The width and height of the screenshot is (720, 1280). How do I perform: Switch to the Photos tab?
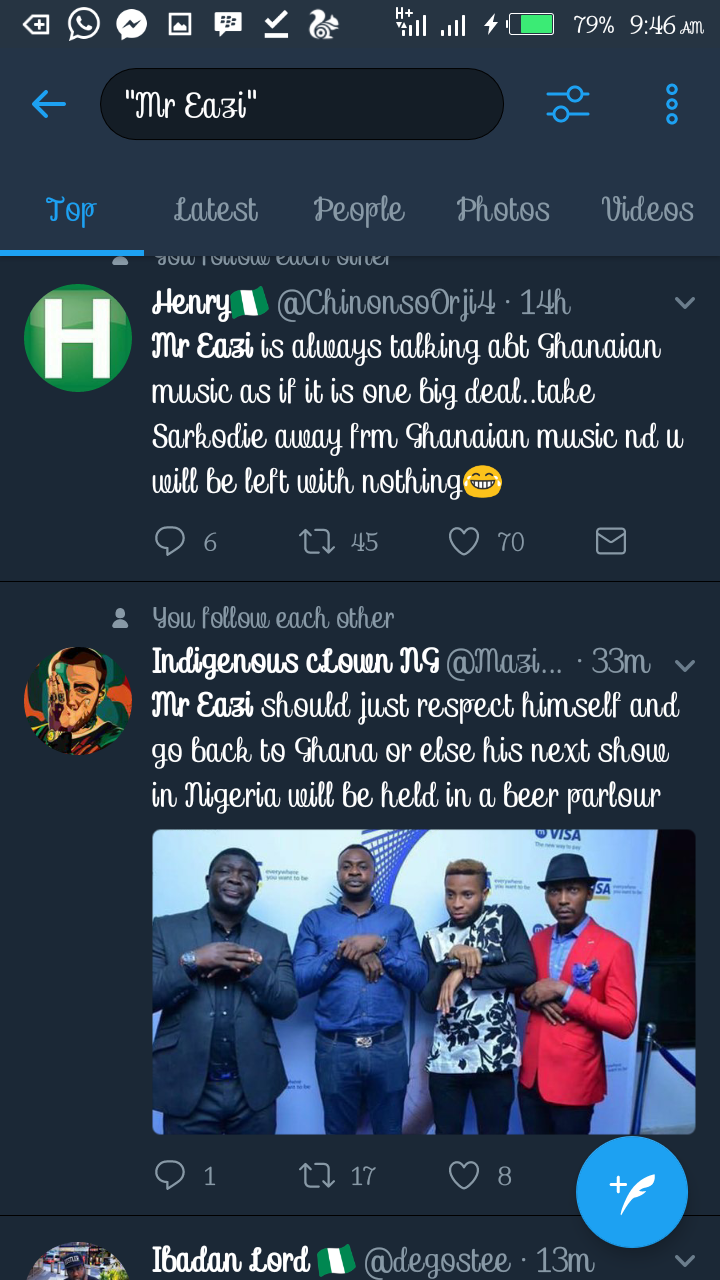pos(503,210)
